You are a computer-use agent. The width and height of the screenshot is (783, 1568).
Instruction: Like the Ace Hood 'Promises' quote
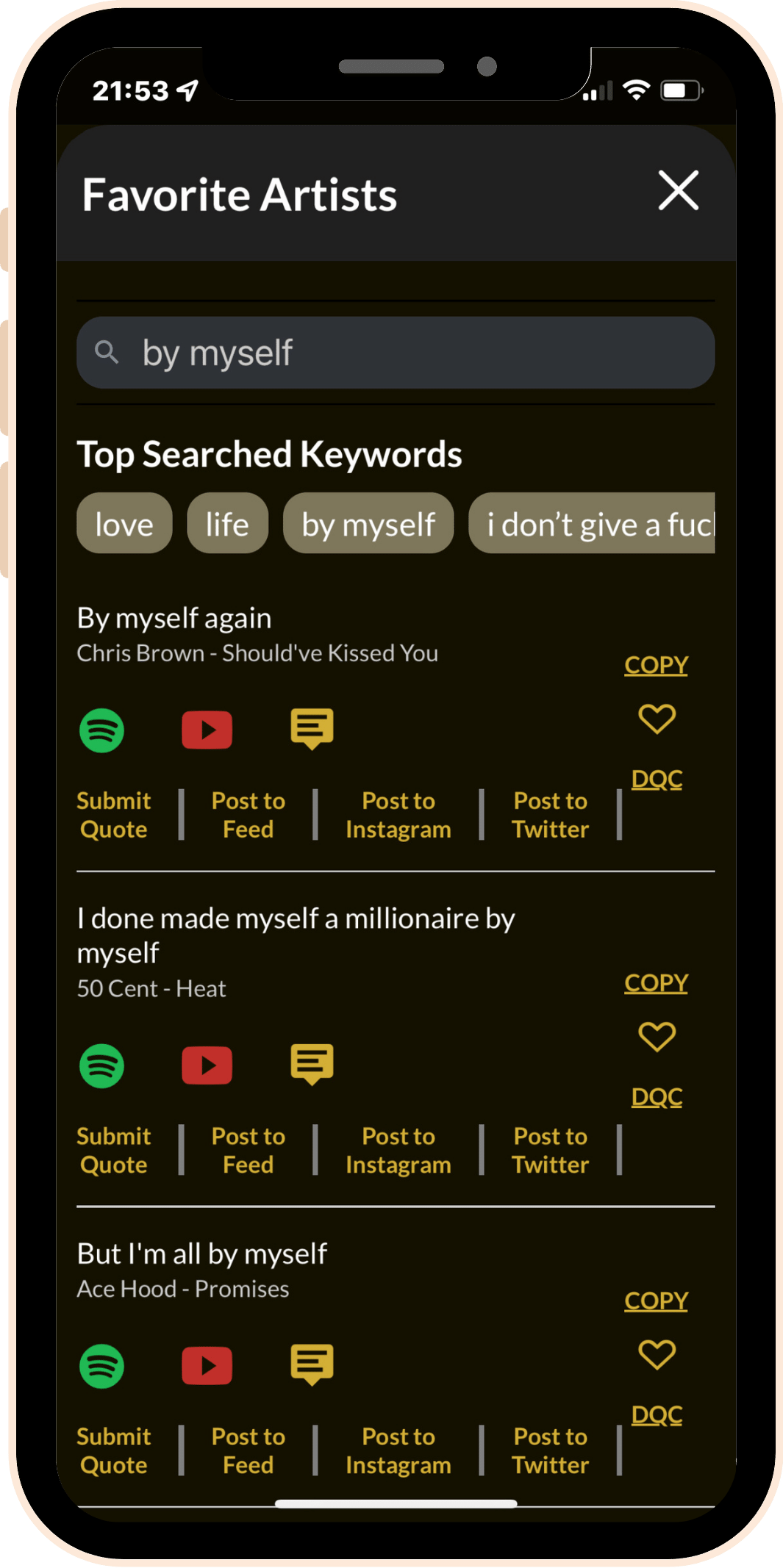(x=657, y=1354)
